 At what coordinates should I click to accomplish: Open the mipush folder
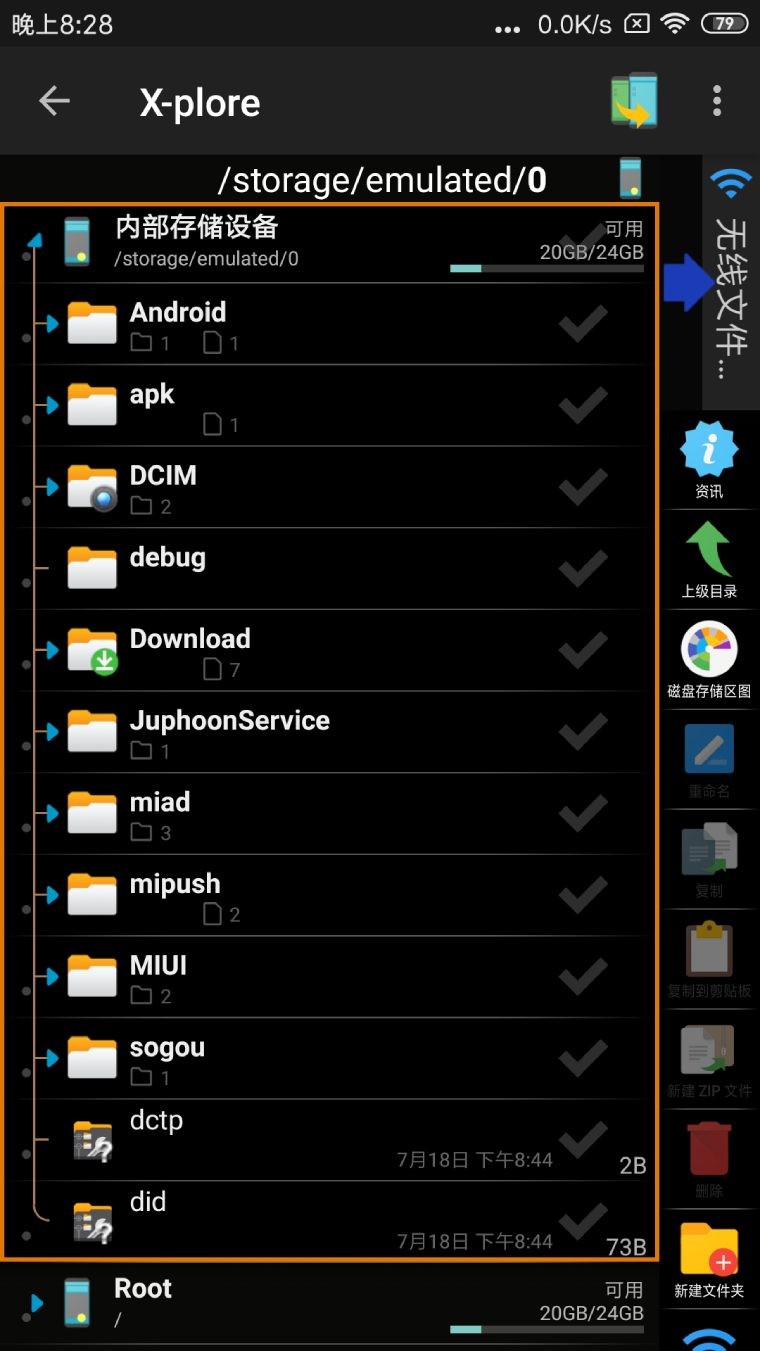pyautogui.click(x=175, y=885)
